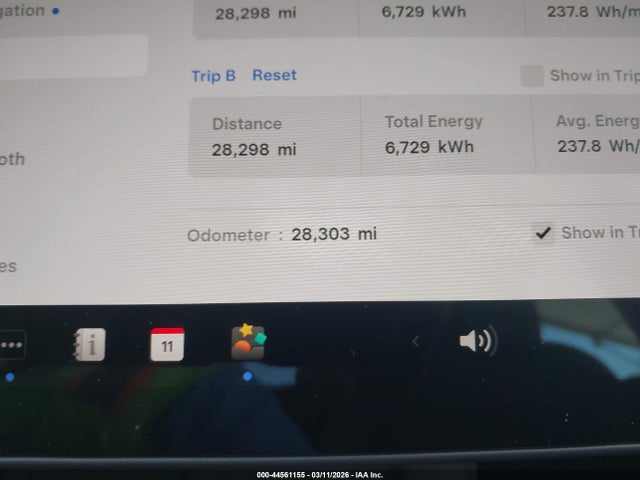Enable Show in Trip for Trip B

532,76
